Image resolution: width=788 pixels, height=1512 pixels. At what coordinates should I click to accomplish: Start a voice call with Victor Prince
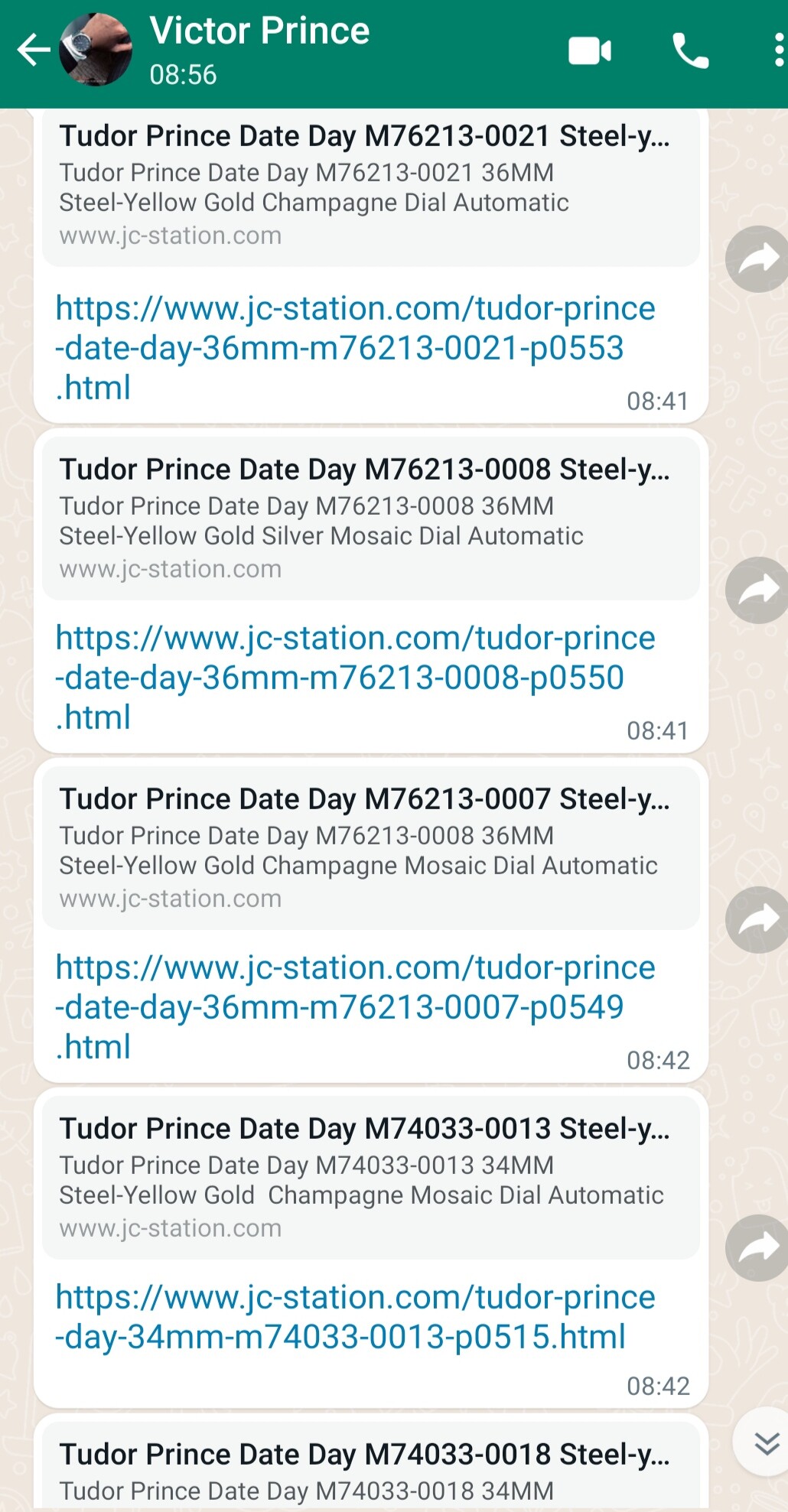(x=690, y=51)
